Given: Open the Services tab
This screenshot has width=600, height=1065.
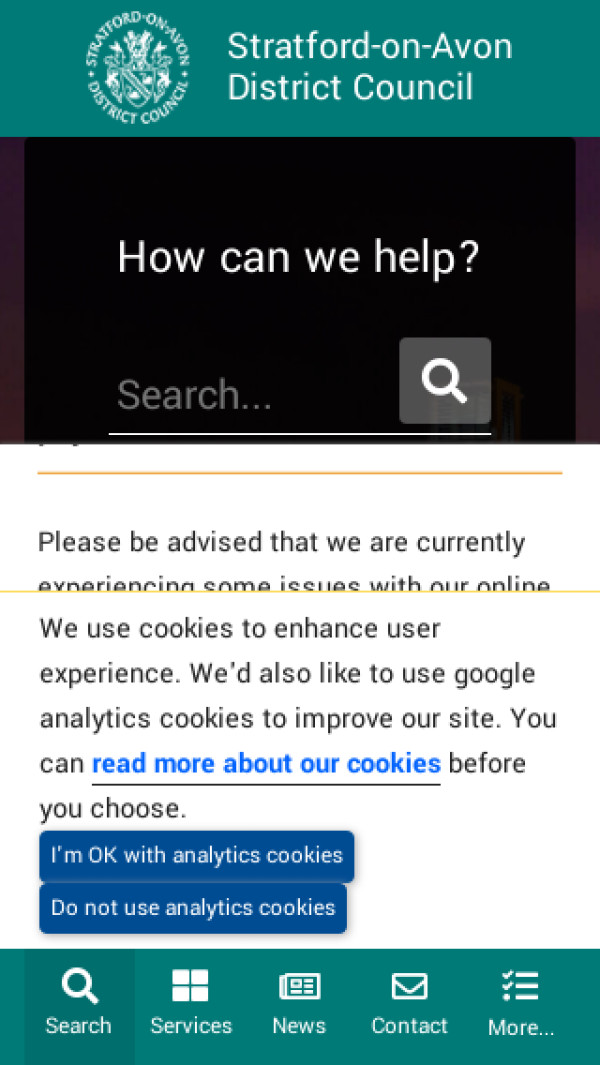Looking at the screenshot, I should click(191, 1005).
